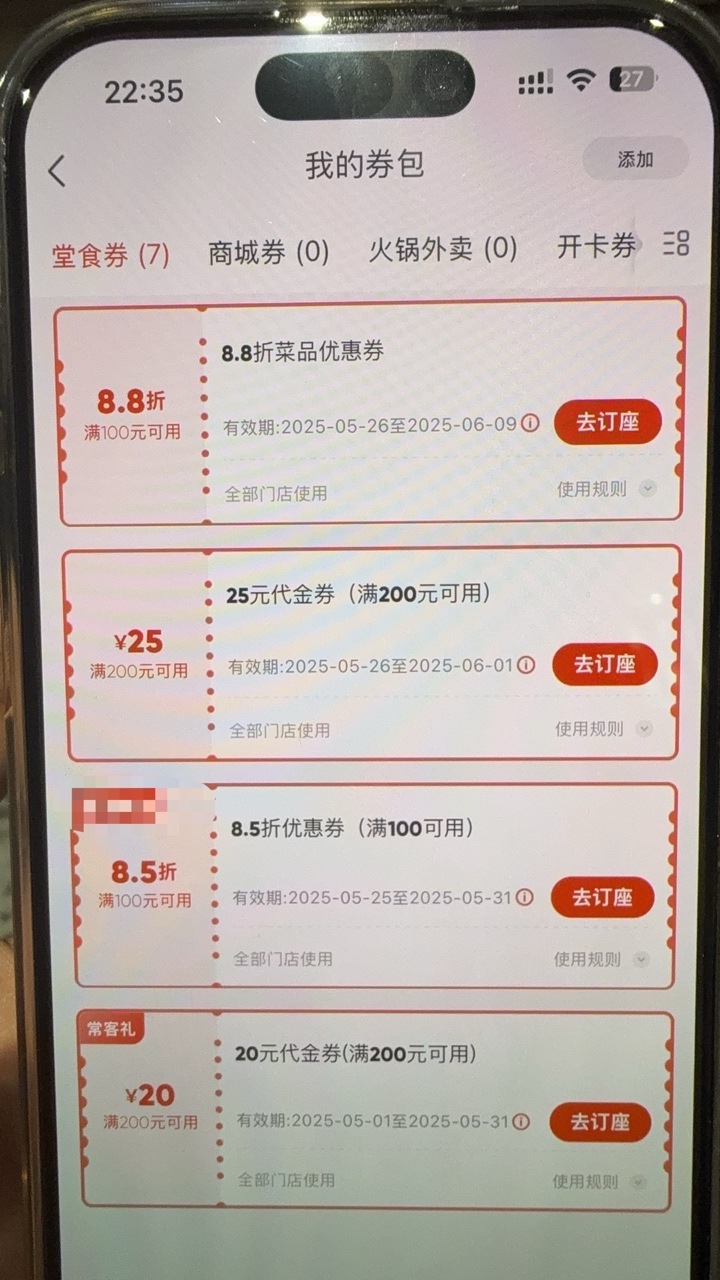Tap 去订座 on the 8.5折优惠券
The height and width of the screenshot is (1280, 720).
(x=602, y=897)
